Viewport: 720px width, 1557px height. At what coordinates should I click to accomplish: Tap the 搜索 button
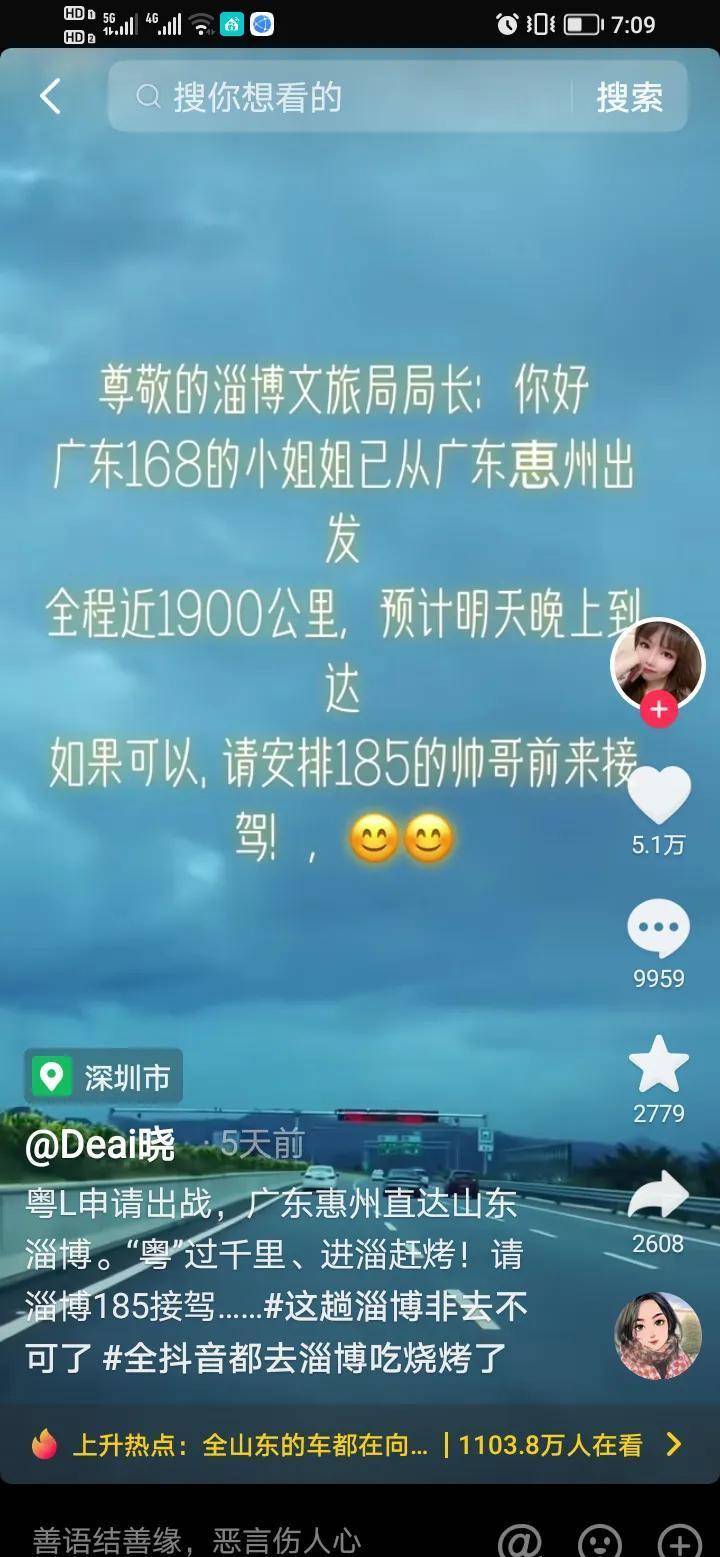tap(629, 97)
